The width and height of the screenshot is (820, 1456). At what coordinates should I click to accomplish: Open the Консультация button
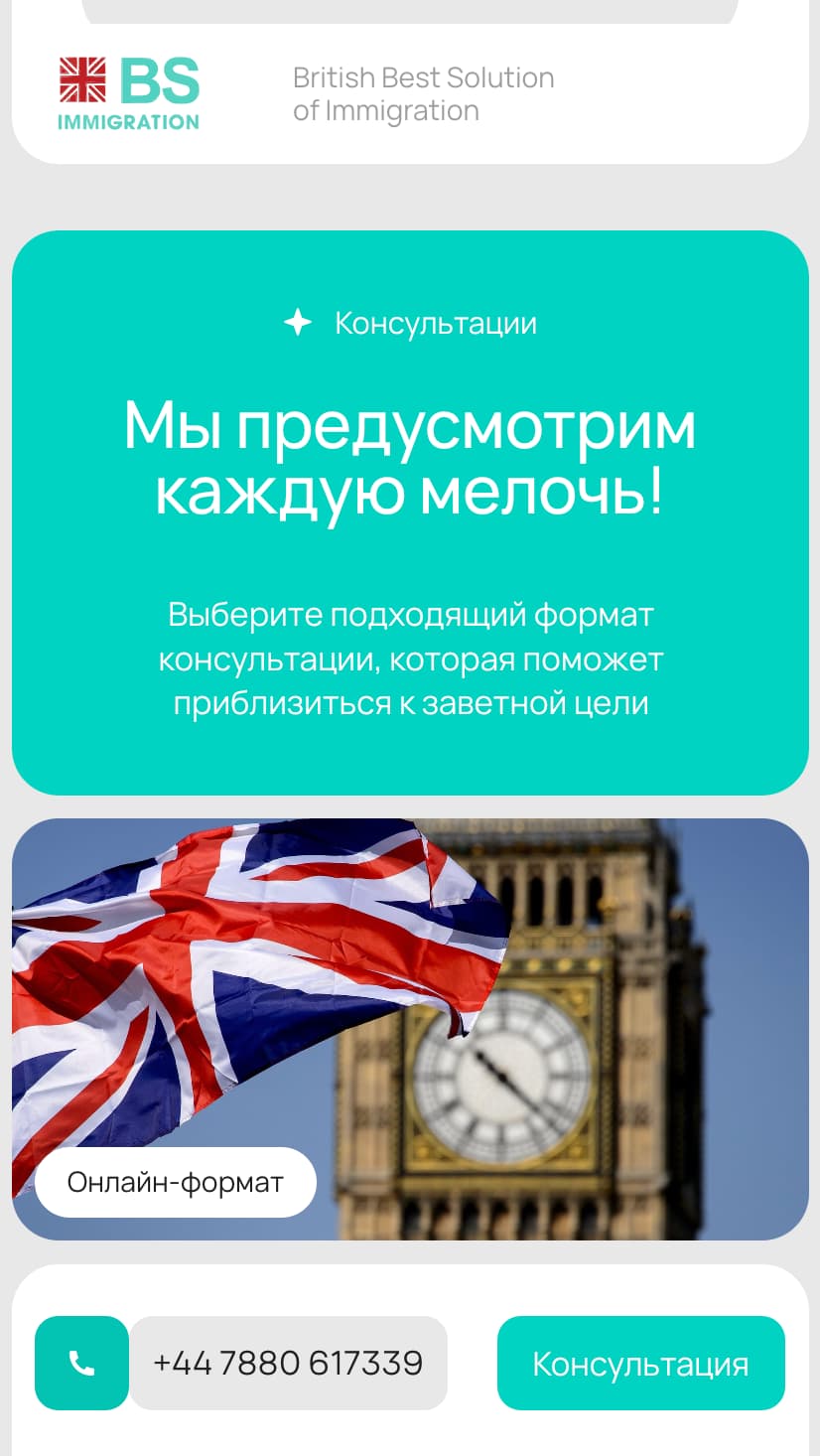coord(640,1363)
